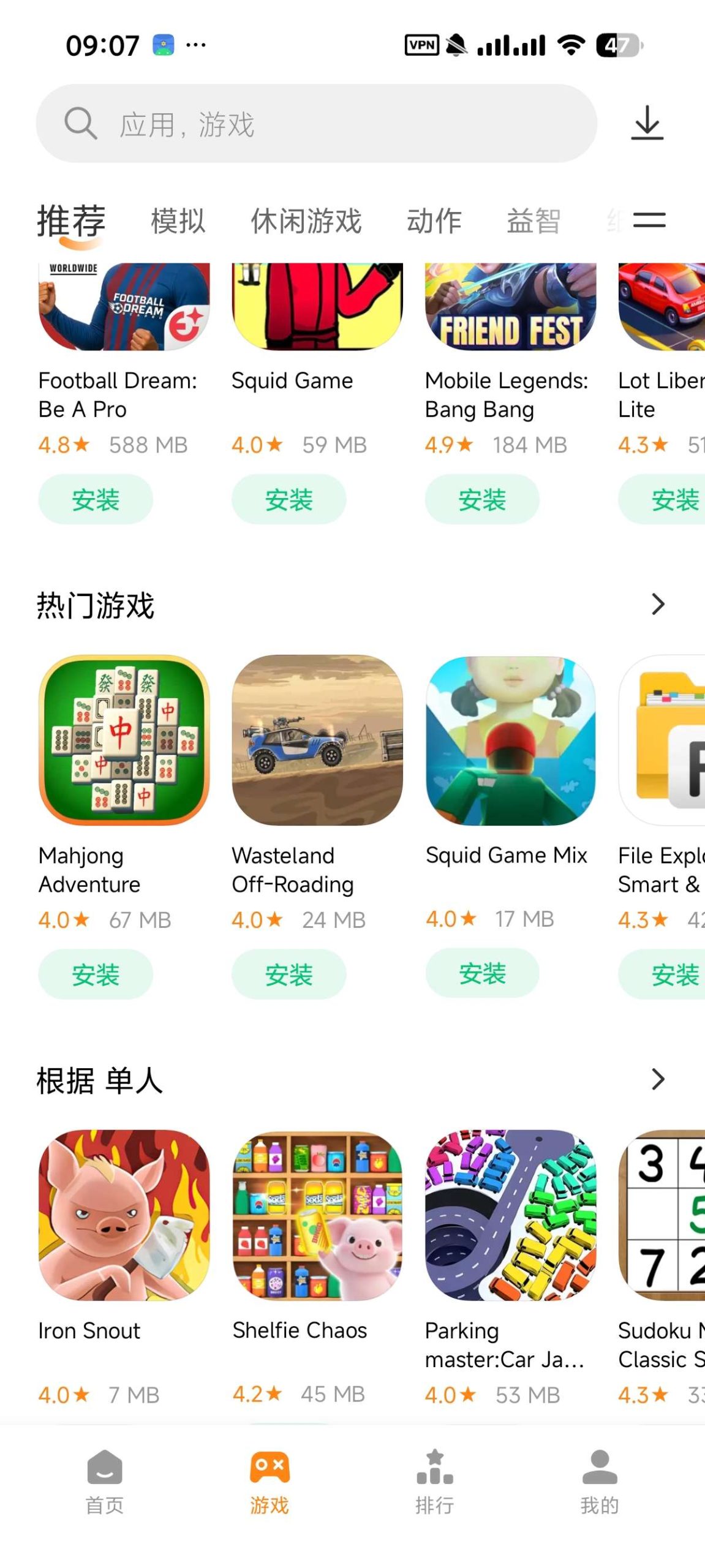This screenshot has width=705, height=1568.
Task: Install the Mahjong Adventure game
Action: (96, 974)
